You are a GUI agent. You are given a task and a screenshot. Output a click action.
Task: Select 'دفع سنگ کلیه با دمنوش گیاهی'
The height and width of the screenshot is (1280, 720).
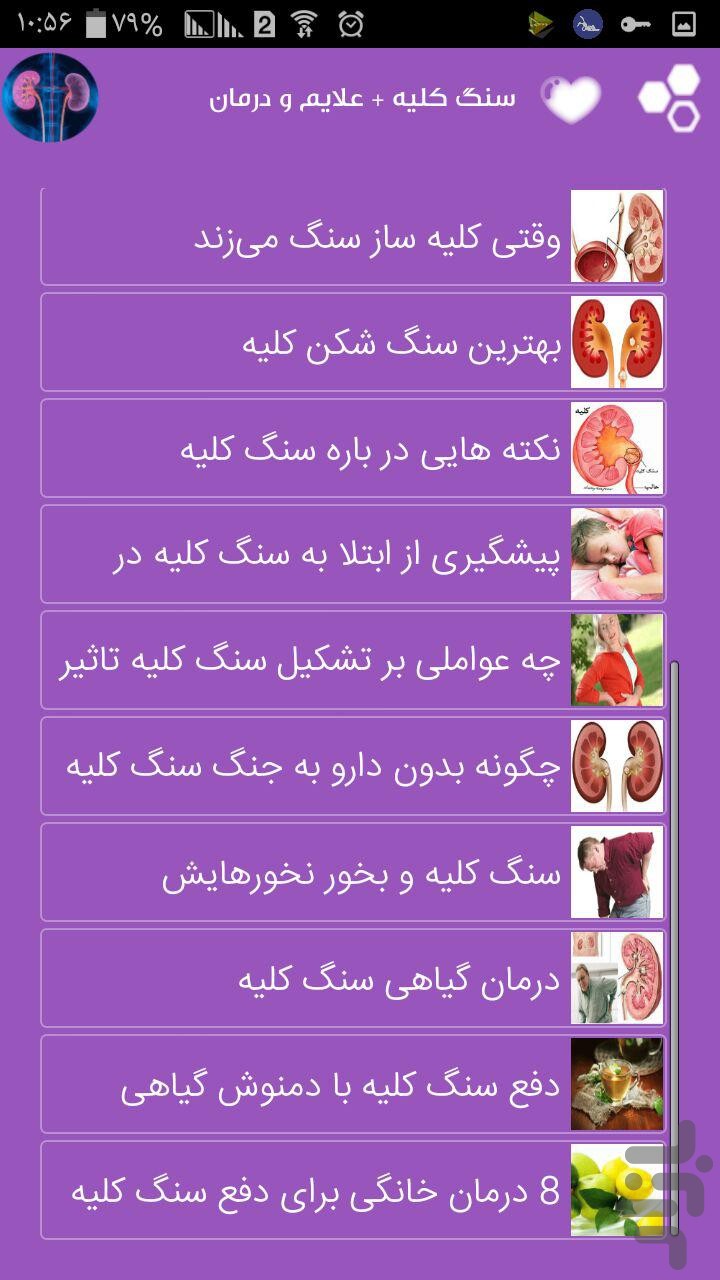click(x=353, y=1085)
